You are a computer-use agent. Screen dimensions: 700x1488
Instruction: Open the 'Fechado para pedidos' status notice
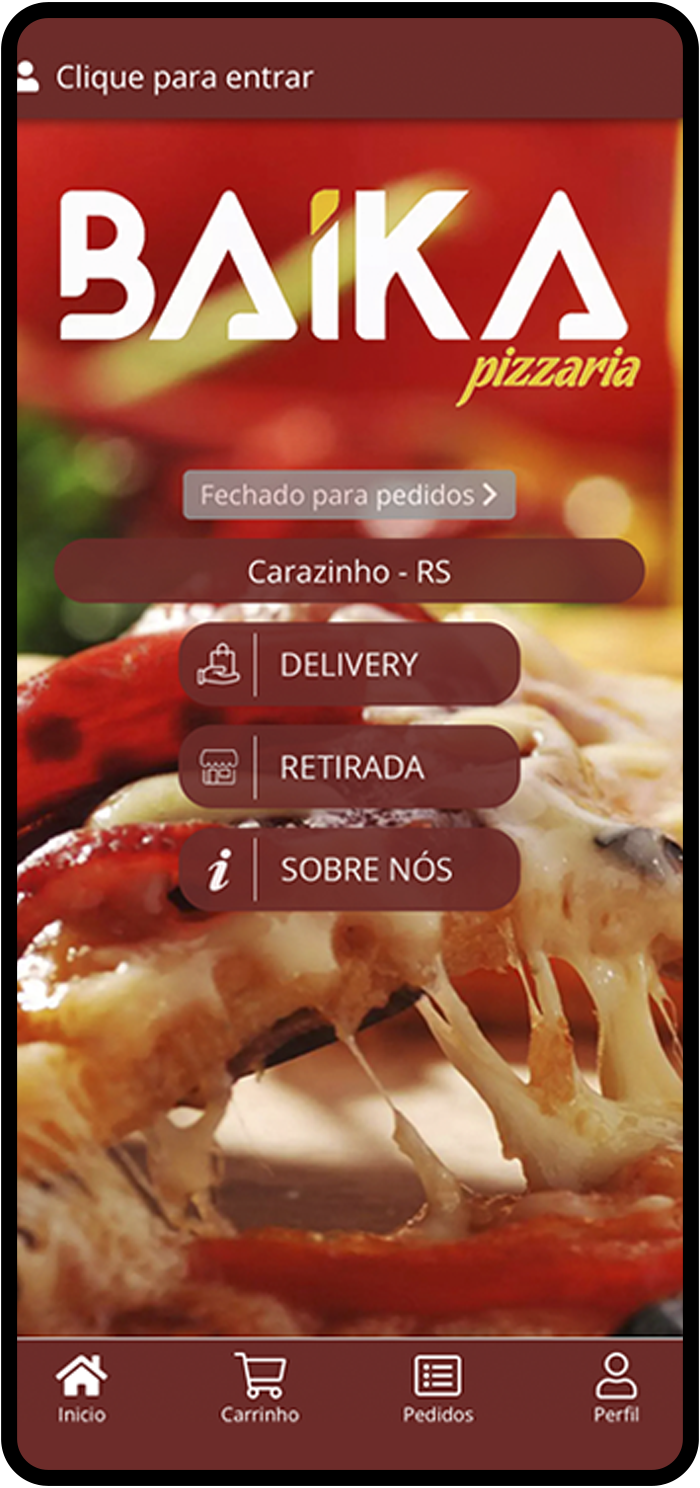coord(349,495)
